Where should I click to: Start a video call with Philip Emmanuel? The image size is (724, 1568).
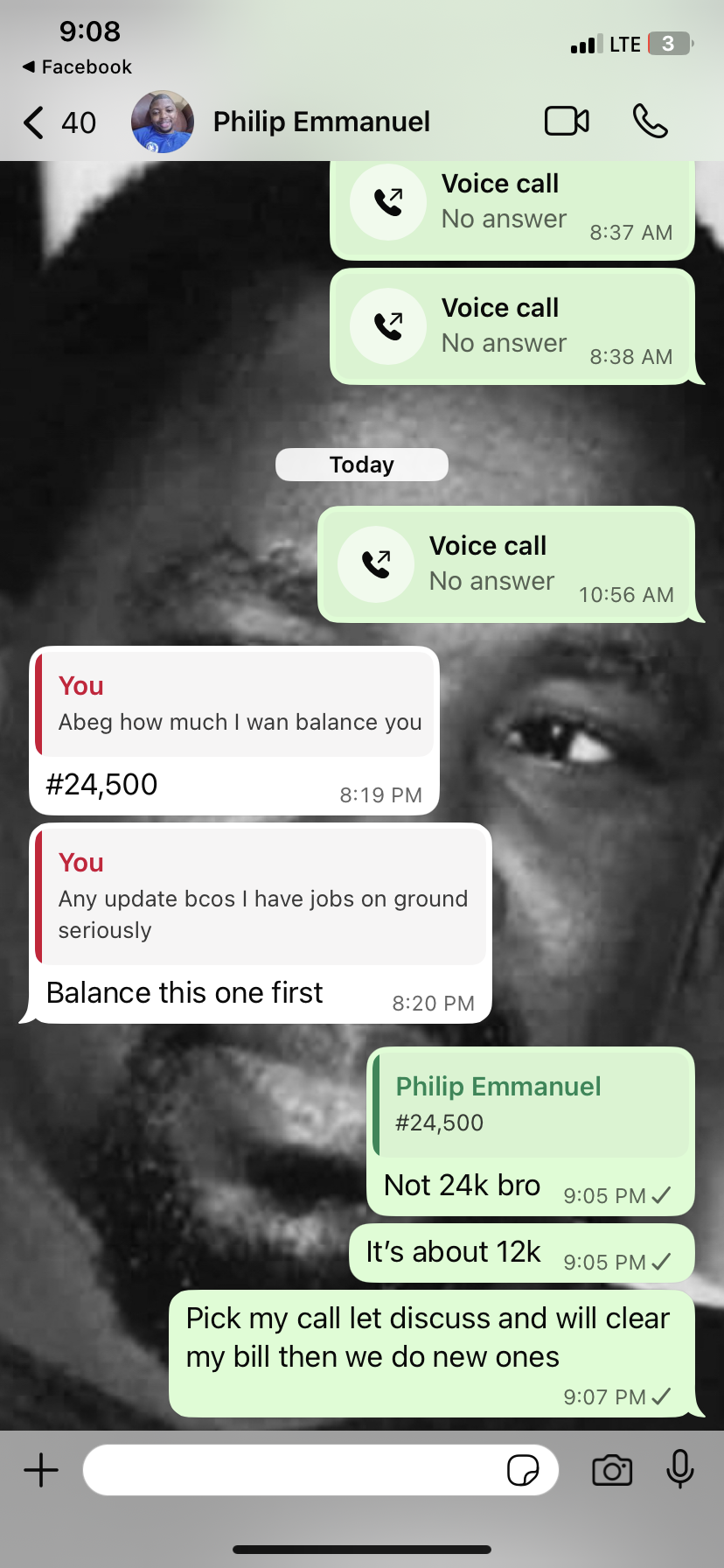coord(567,122)
